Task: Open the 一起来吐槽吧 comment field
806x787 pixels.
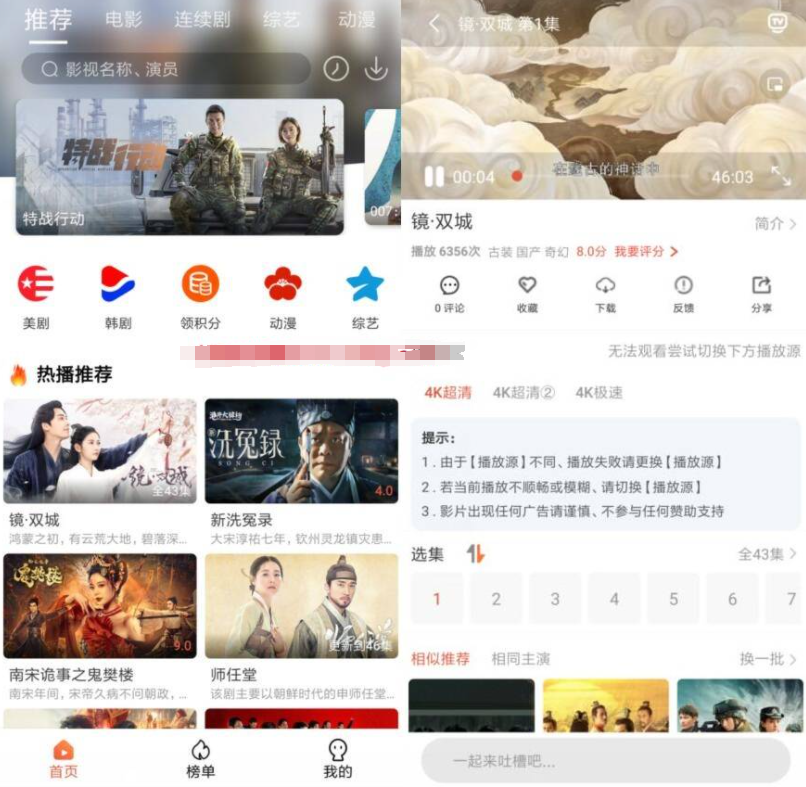Action: click(605, 761)
